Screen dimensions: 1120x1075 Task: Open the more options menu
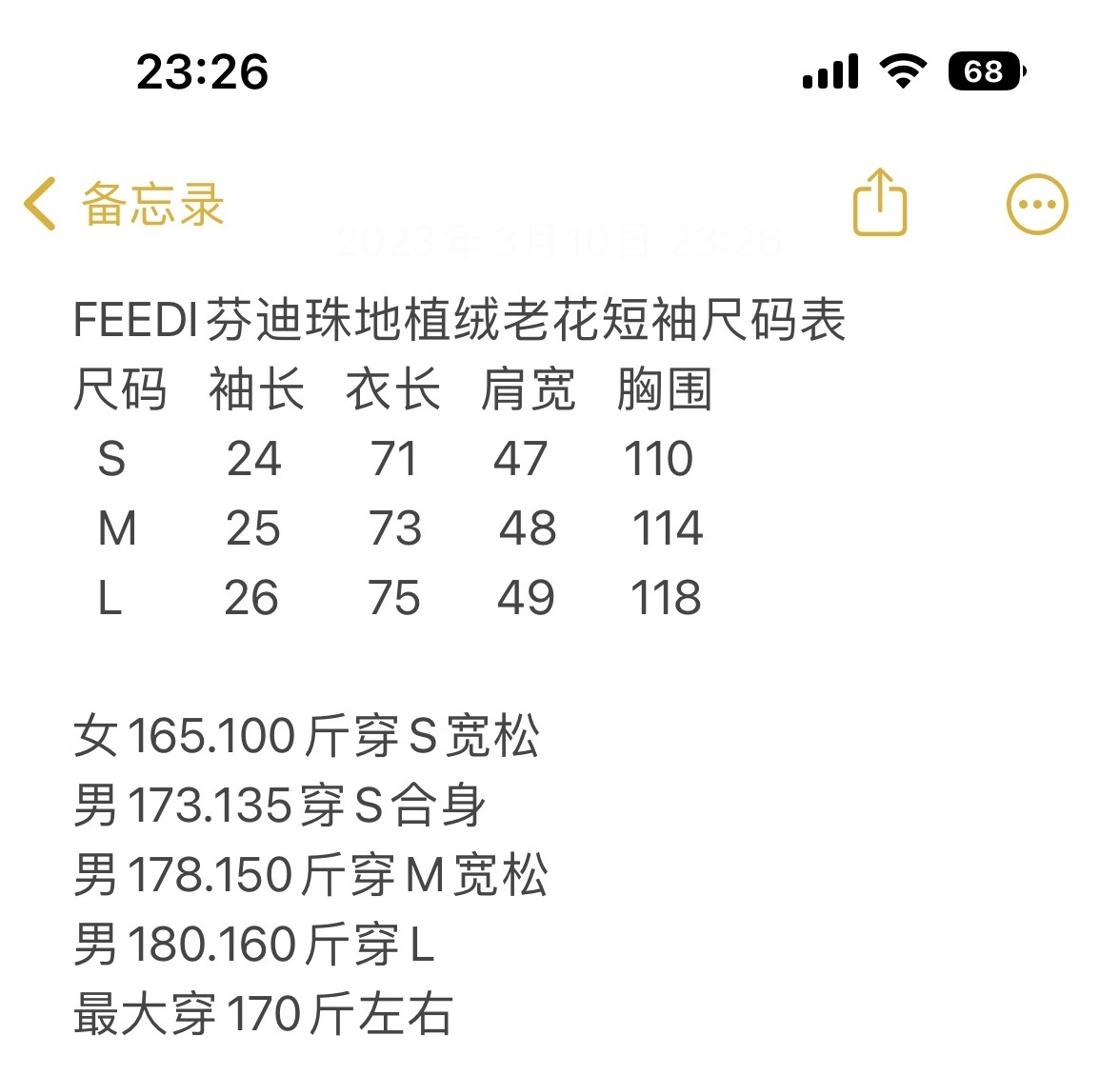click(x=1037, y=204)
